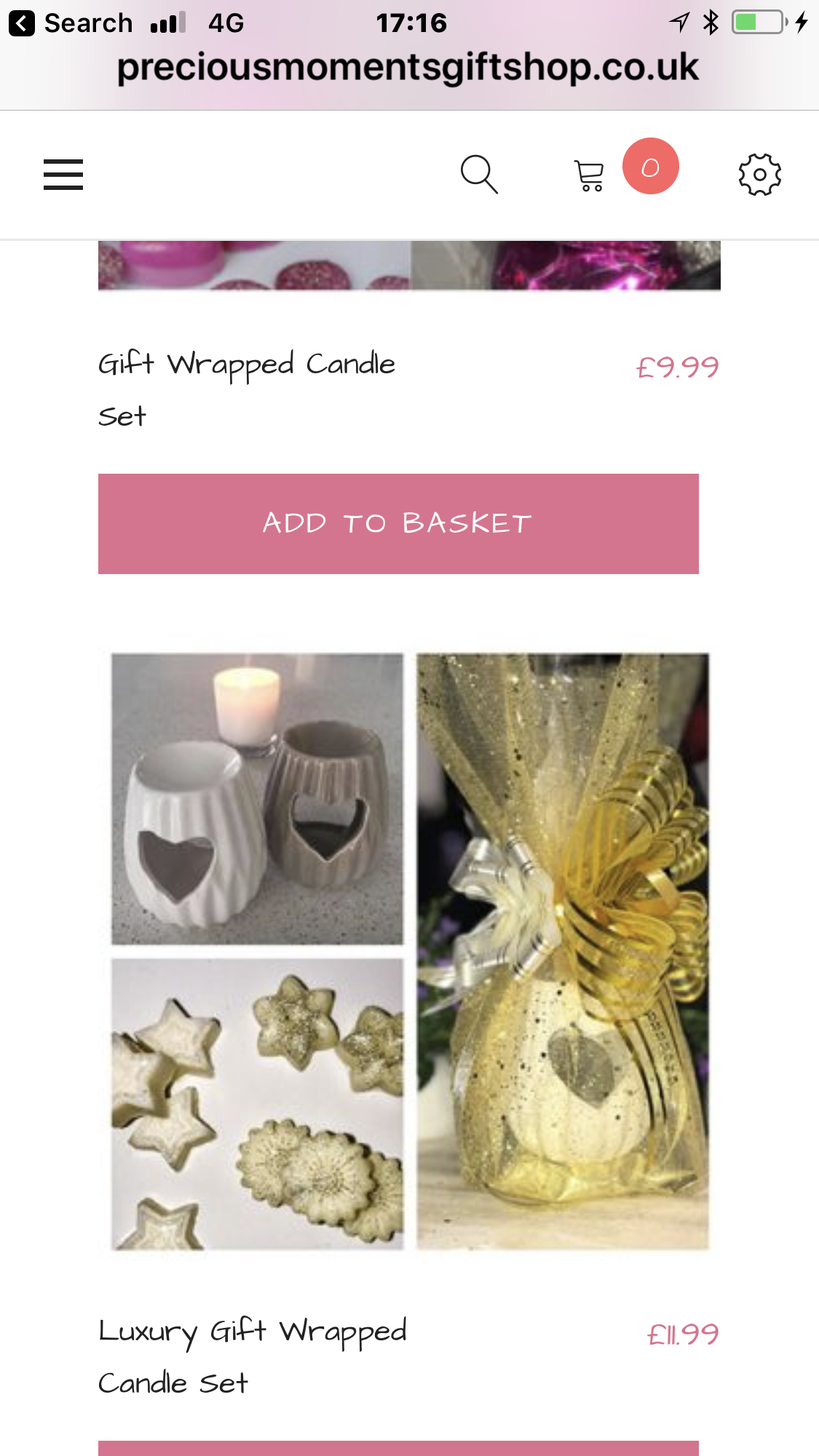This screenshot has width=819, height=1456.
Task: Add Gift Wrapped Candle Set to basket
Action: tap(398, 524)
